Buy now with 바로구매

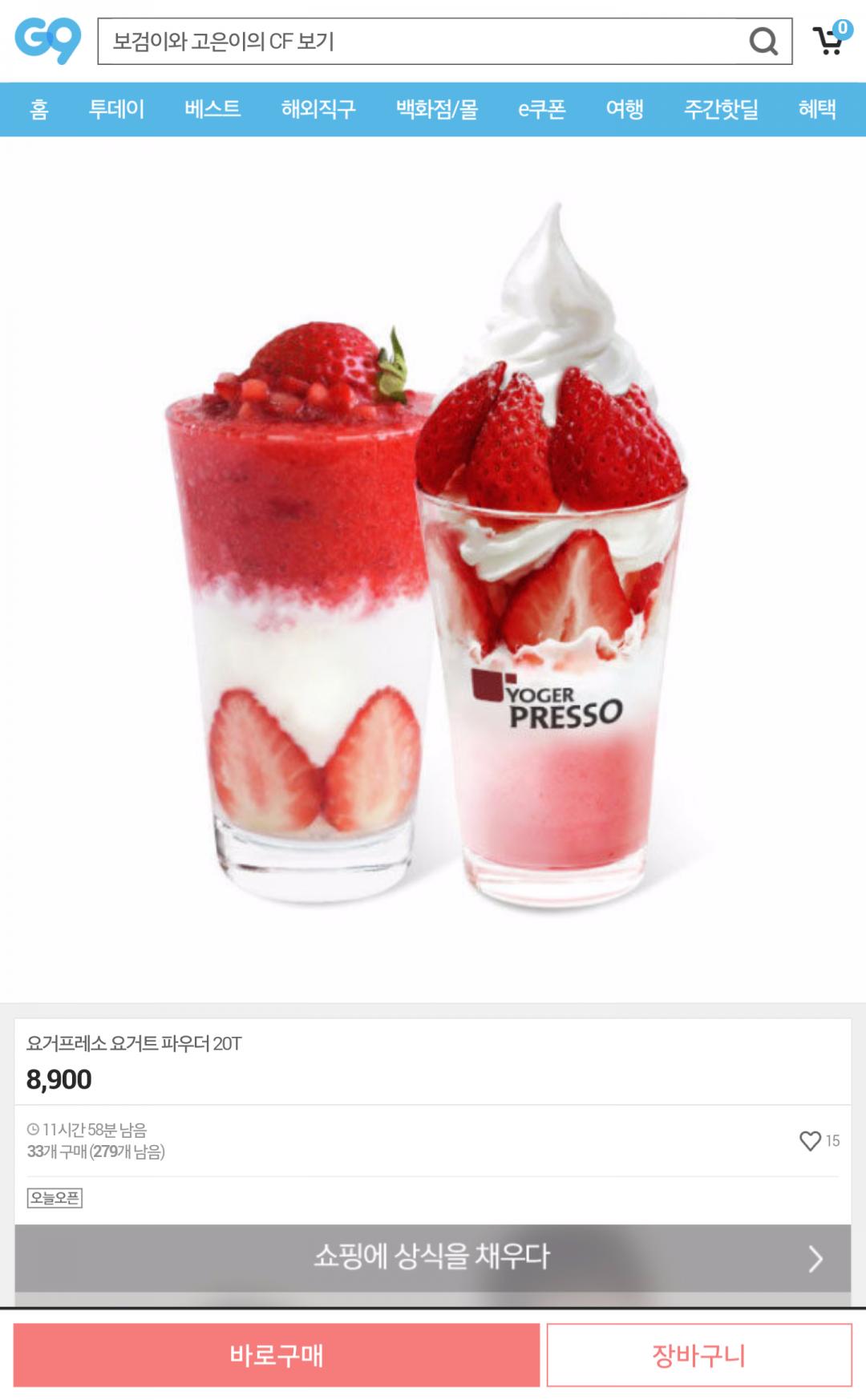click(277, 1355)
